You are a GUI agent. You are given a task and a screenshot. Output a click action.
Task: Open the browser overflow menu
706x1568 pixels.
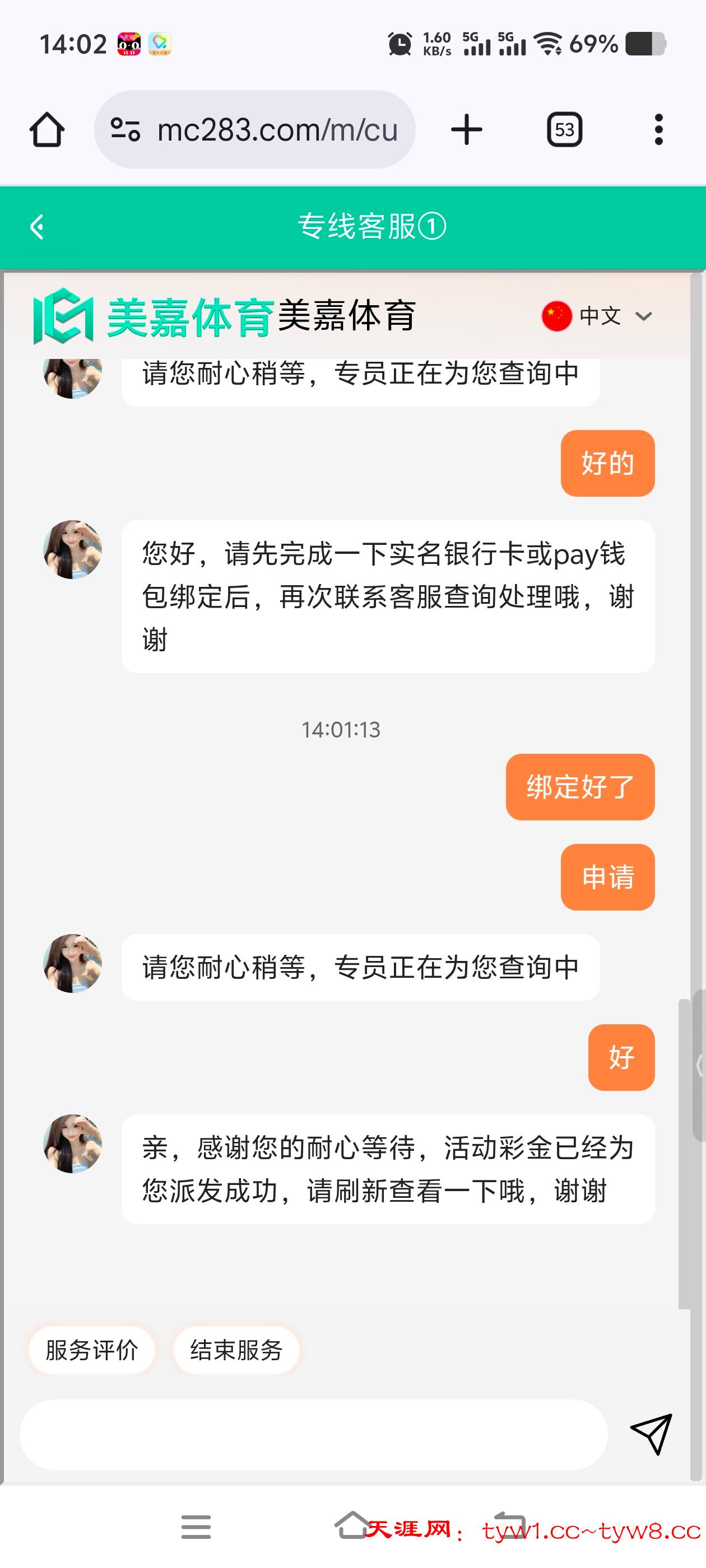pos(658,130)
